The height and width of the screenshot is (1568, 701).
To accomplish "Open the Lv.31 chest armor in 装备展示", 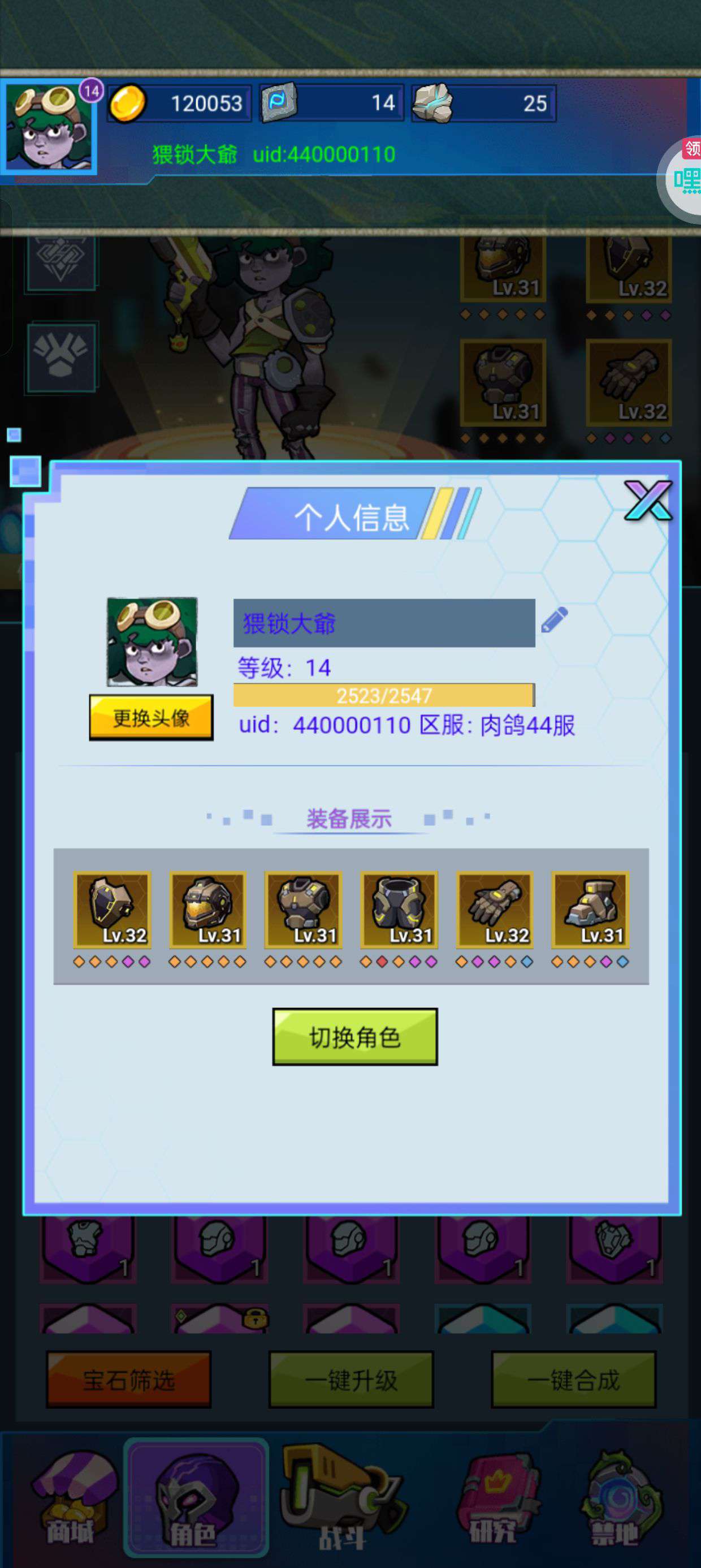I will pyautogui.click(x=303, y=910).
